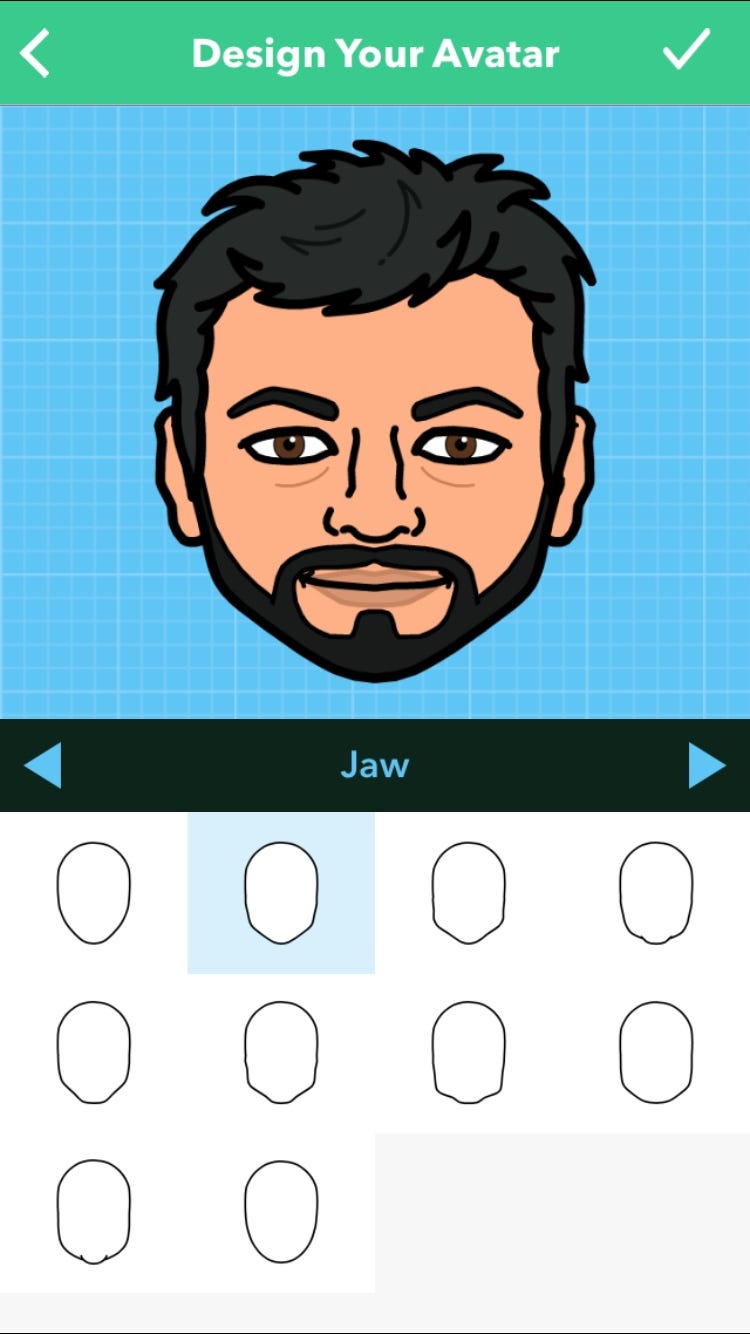The height and width of the screenshot is (1334, 750).
Task: Tap the highlighted second jaw shape
Action: click(x=281, y=892)
